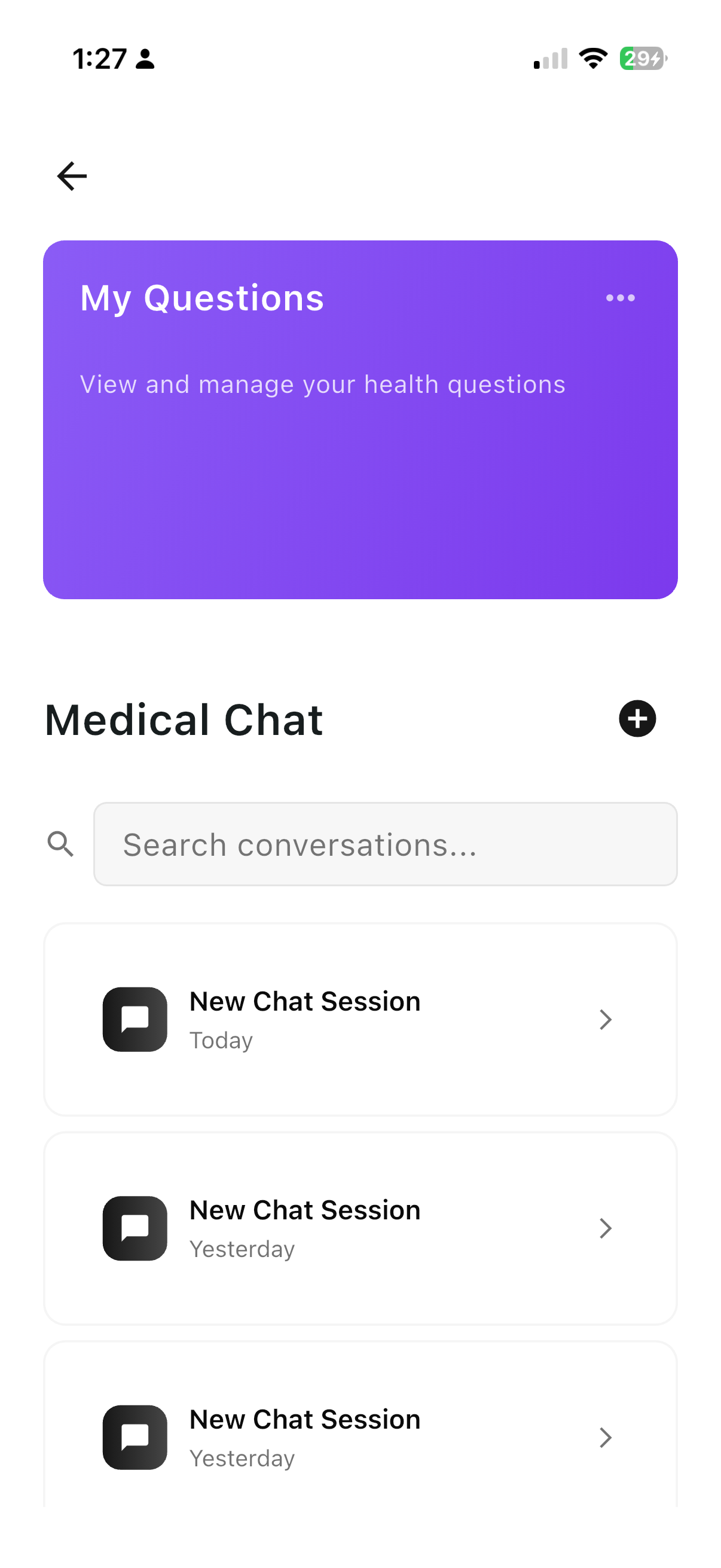Click the chat icon of first Yesterday session
Screen dimensions: 721x1568
pos(135,1228)
